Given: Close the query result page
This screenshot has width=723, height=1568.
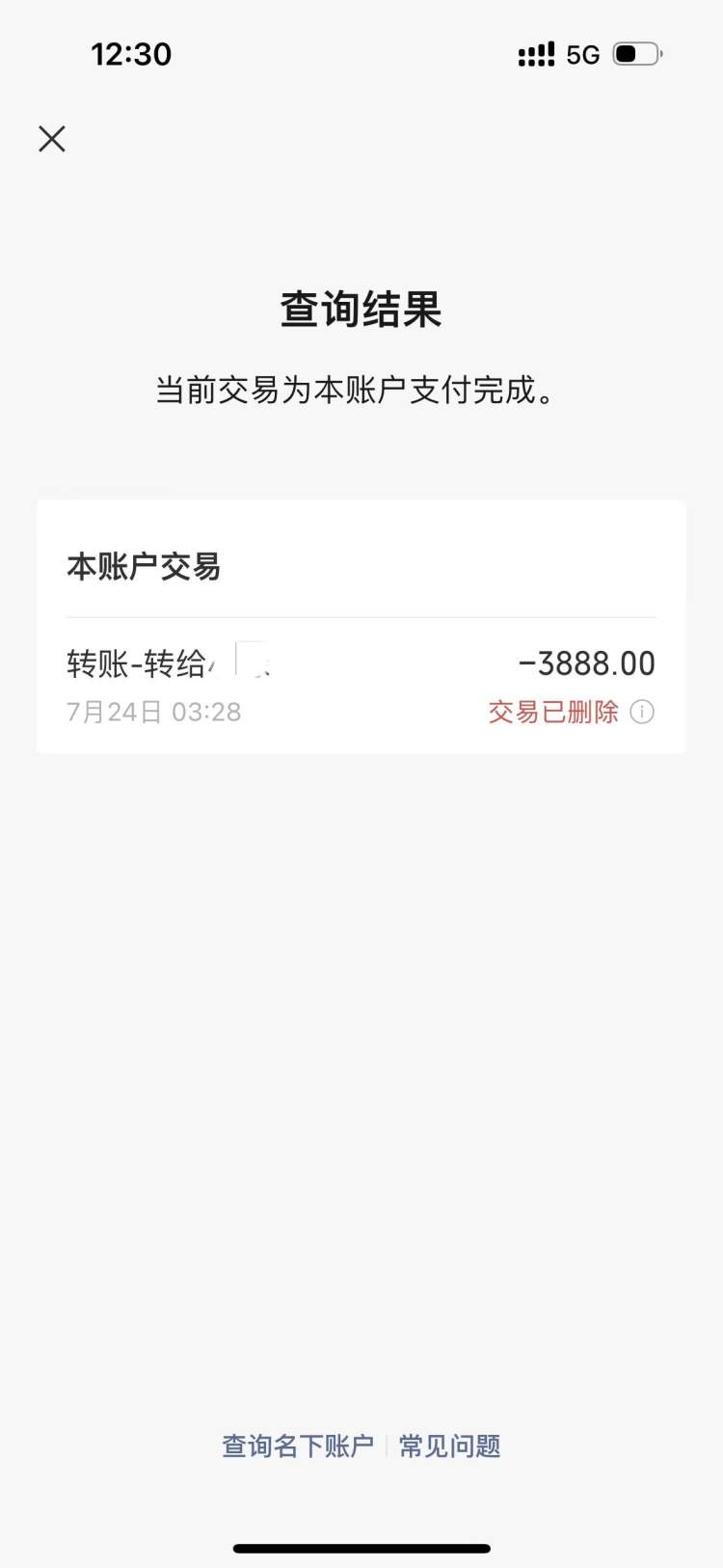Looking at the screenshot, I should (52, 139).
